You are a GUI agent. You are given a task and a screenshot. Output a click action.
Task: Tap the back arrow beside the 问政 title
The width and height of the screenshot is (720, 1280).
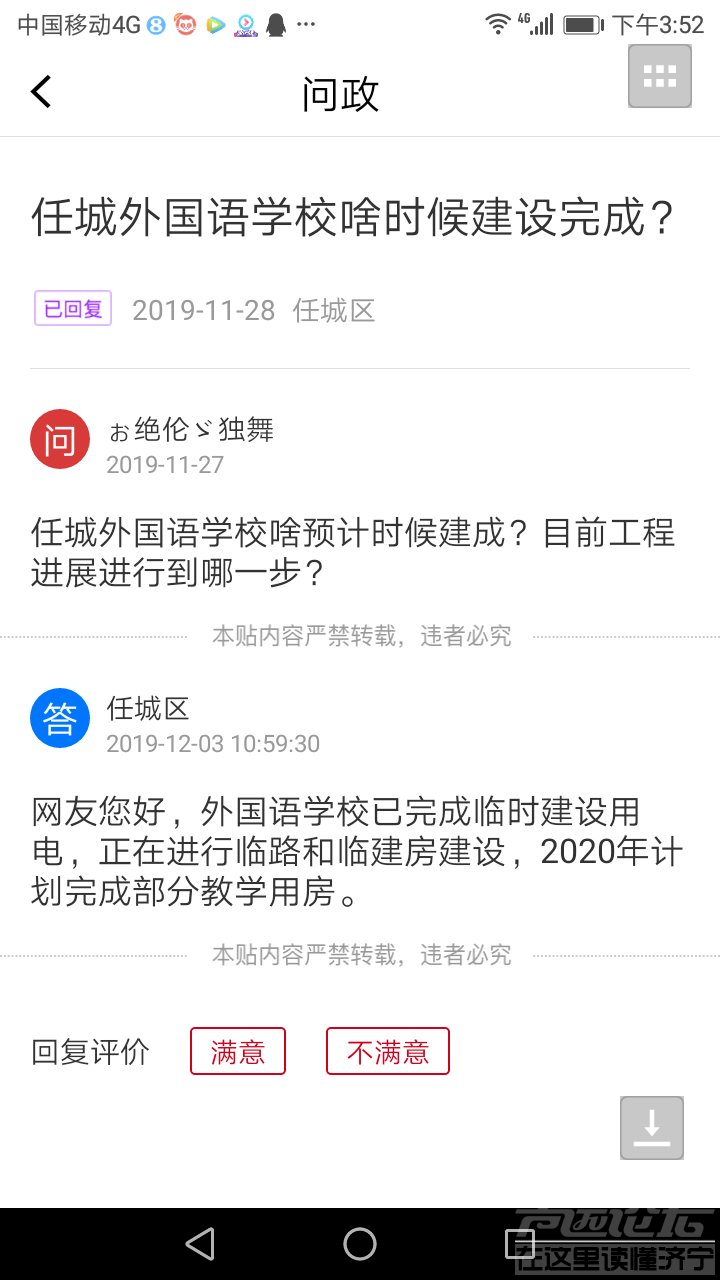(40, 91)
